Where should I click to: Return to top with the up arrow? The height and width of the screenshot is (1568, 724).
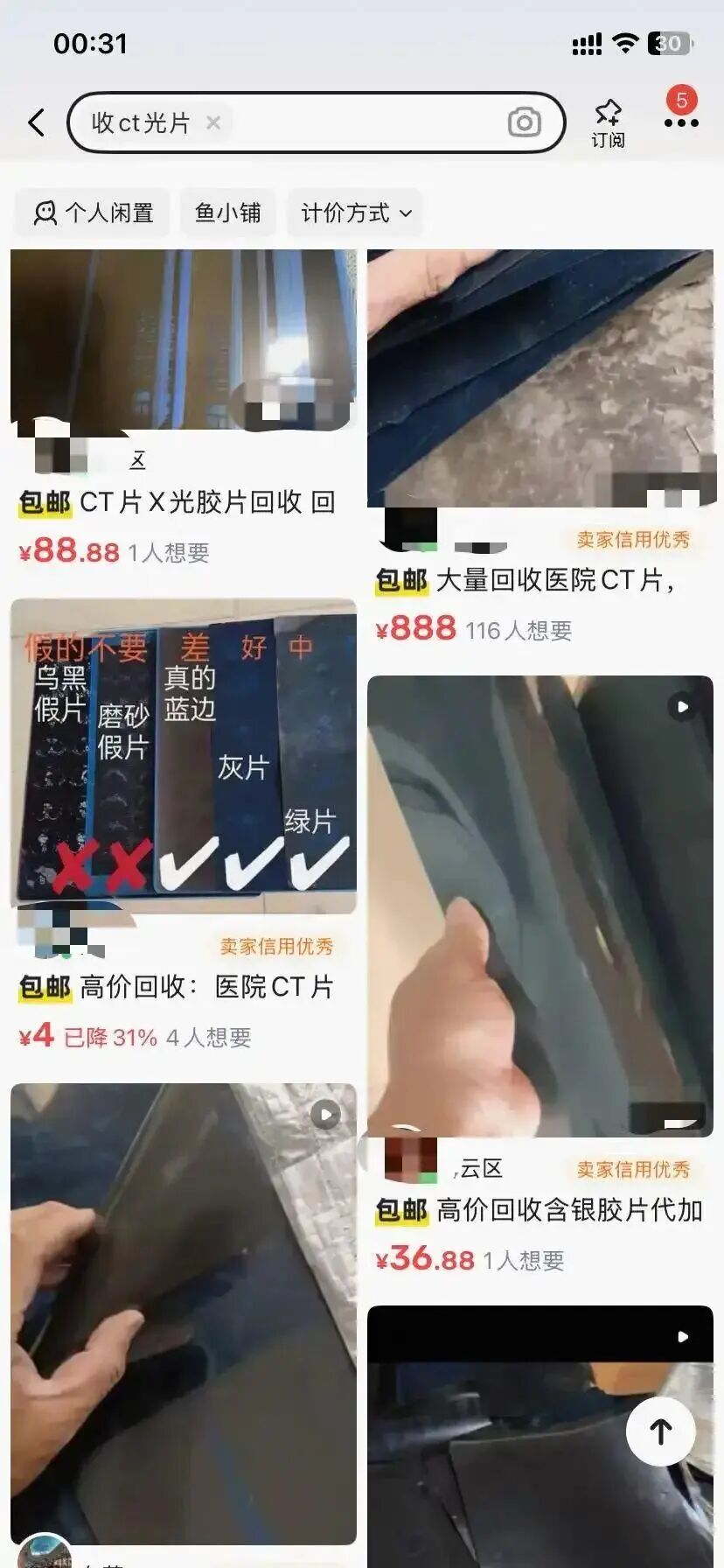pyautogui.click(x=661, y=1431)
